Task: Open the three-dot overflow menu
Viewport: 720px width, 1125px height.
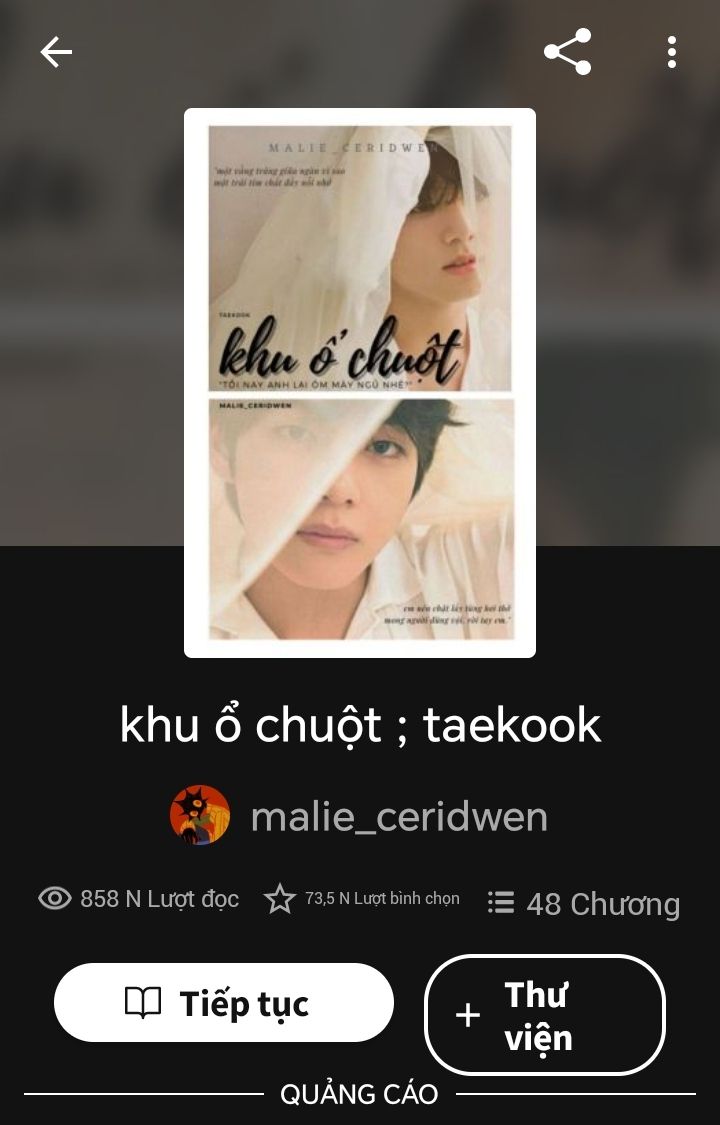Action: (672, 52)
